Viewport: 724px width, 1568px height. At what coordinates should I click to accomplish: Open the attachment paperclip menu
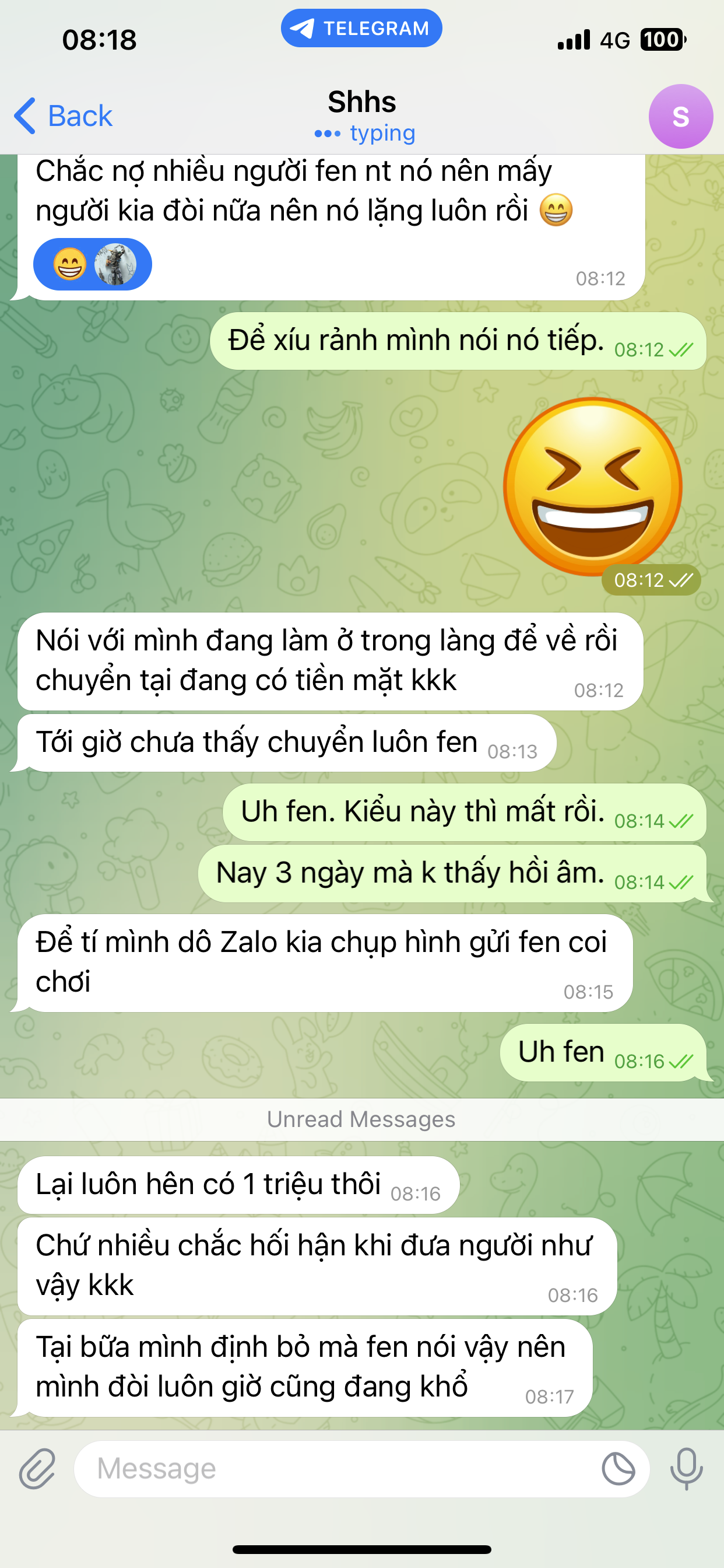tap(37, 1468)
